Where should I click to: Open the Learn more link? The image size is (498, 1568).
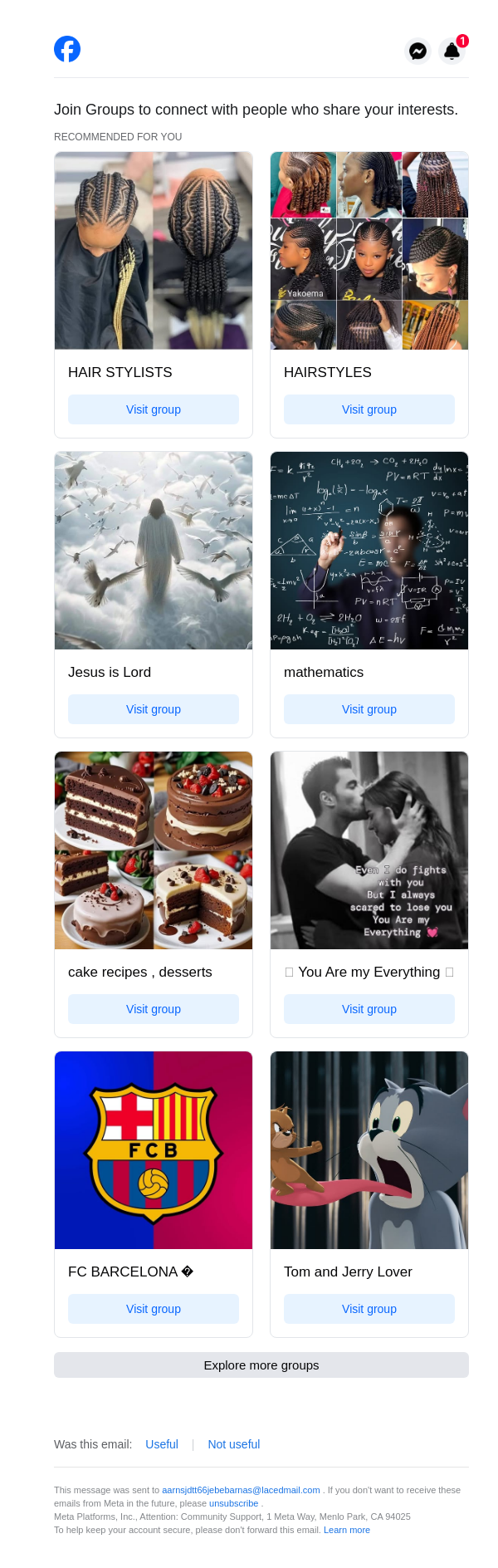[347, 1530]
